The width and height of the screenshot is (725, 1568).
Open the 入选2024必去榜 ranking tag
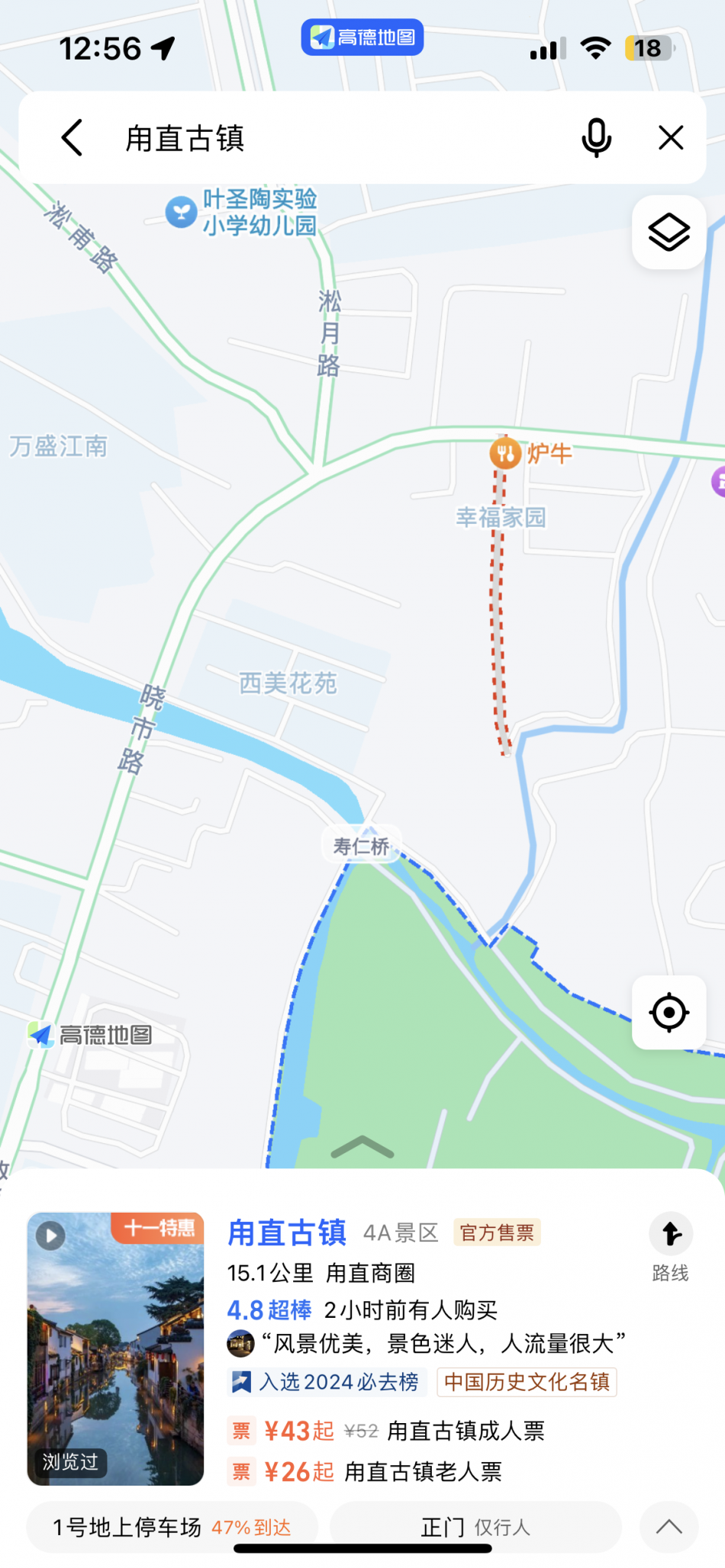tap(327, 1382)
